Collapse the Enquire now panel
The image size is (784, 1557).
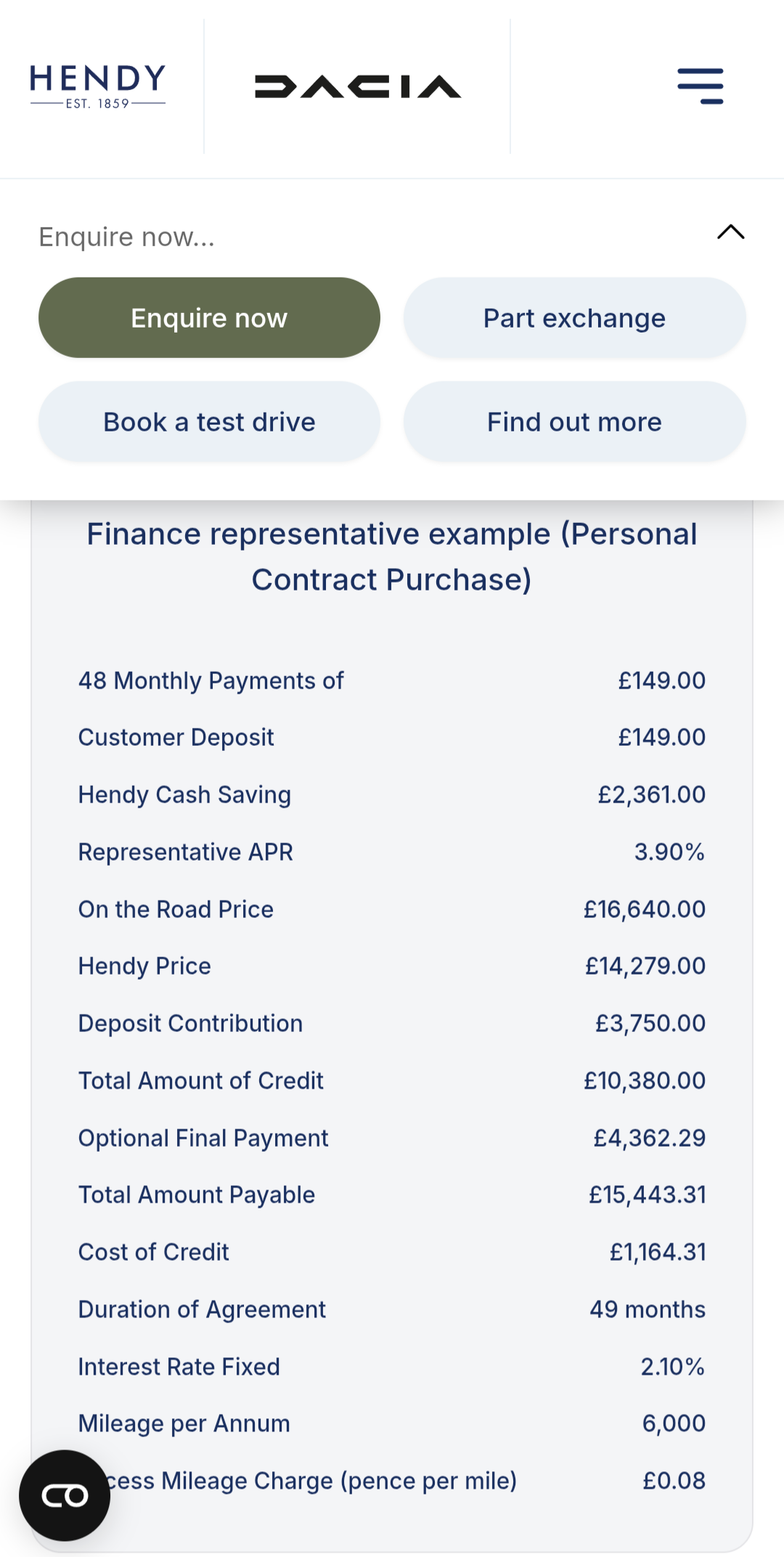(730, 232)
